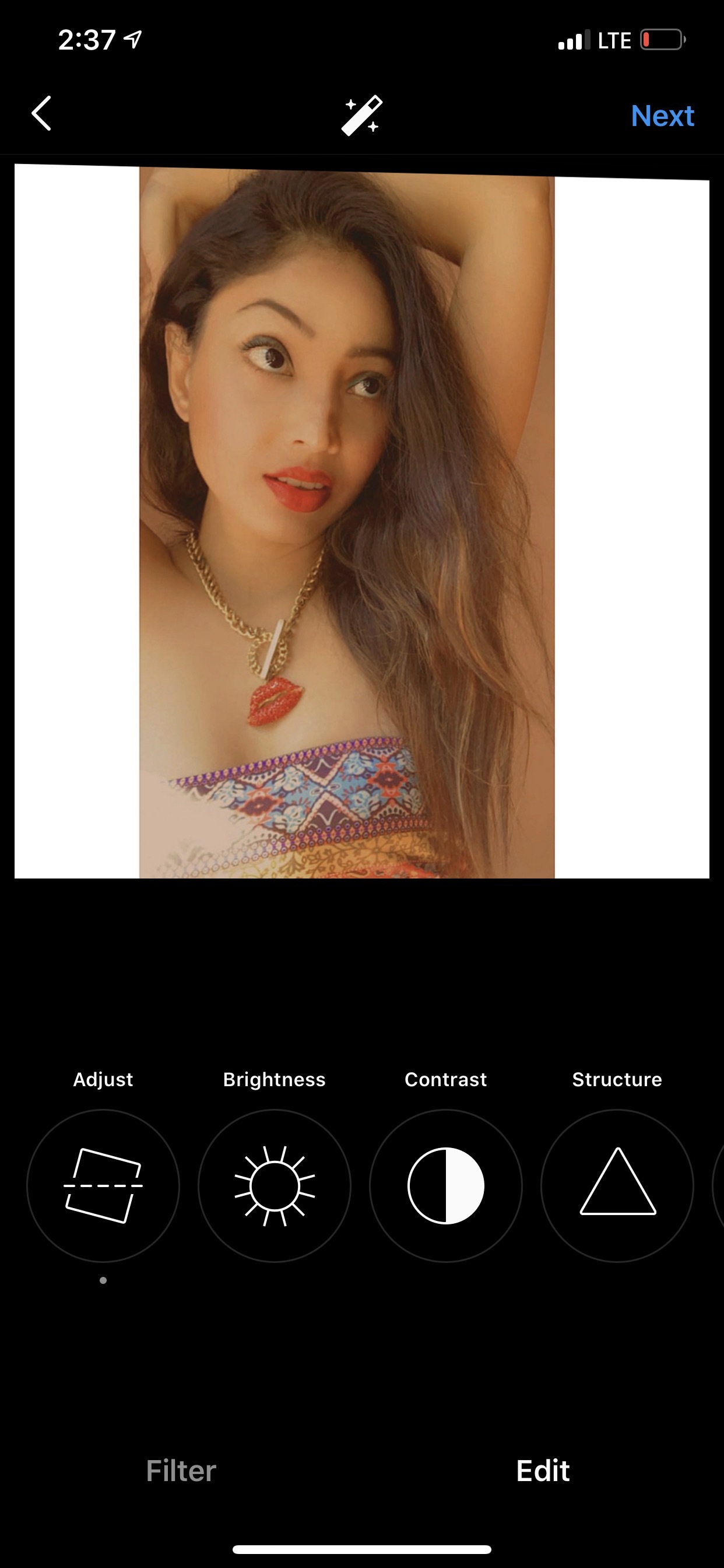The image size is (724, 1568).
Task: Switch to the Filter tab
Action: click(x=181, y=1471)
